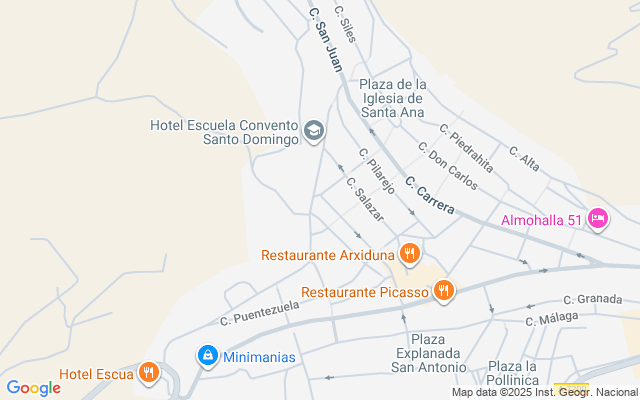Open Restaurante Picasso place pin

pyautogui.click(x=444, y=291)
